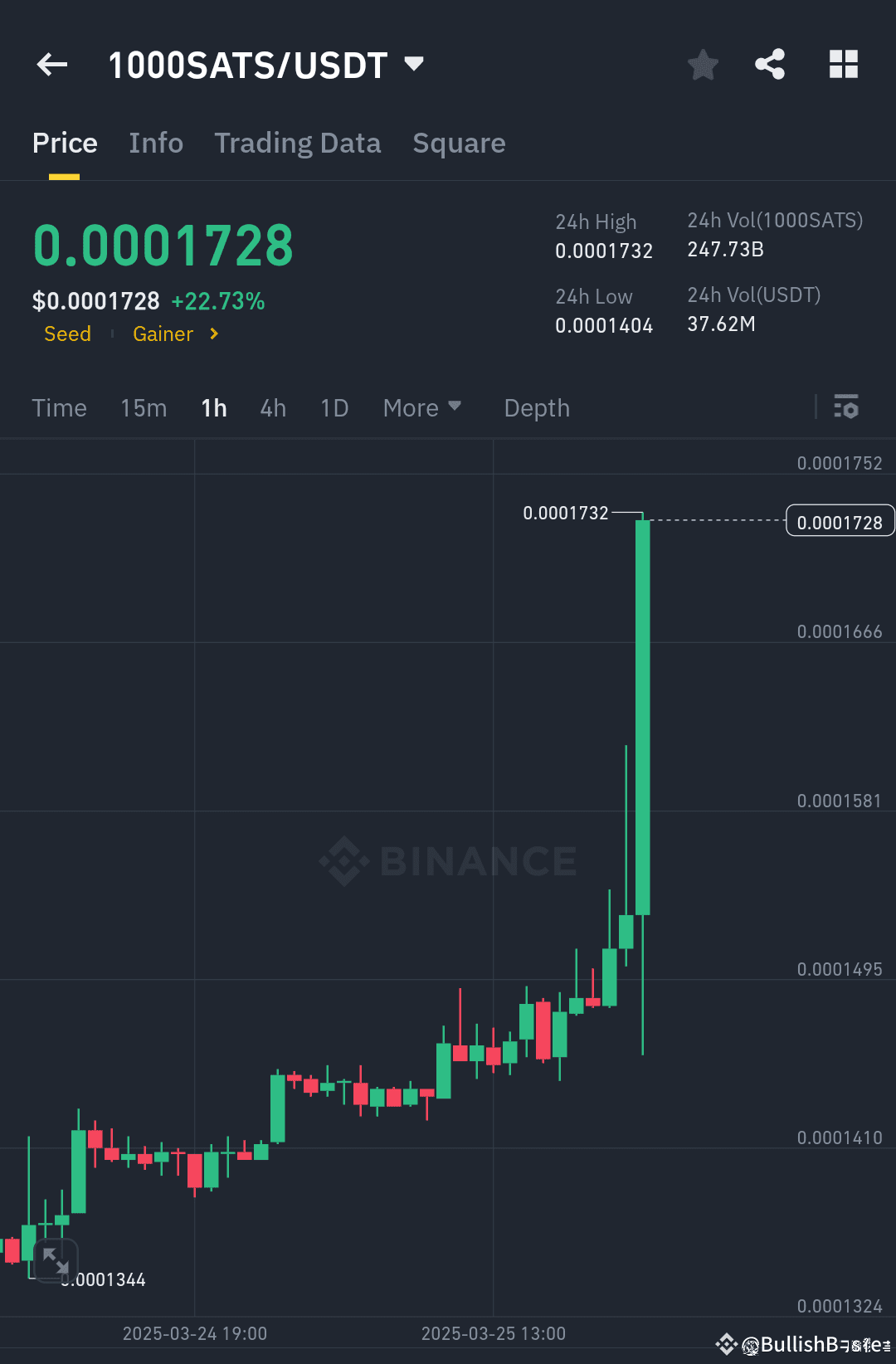Switch to the Trading Data tab
Screen dimensions: 896x1364
click(x=298, y=143)
